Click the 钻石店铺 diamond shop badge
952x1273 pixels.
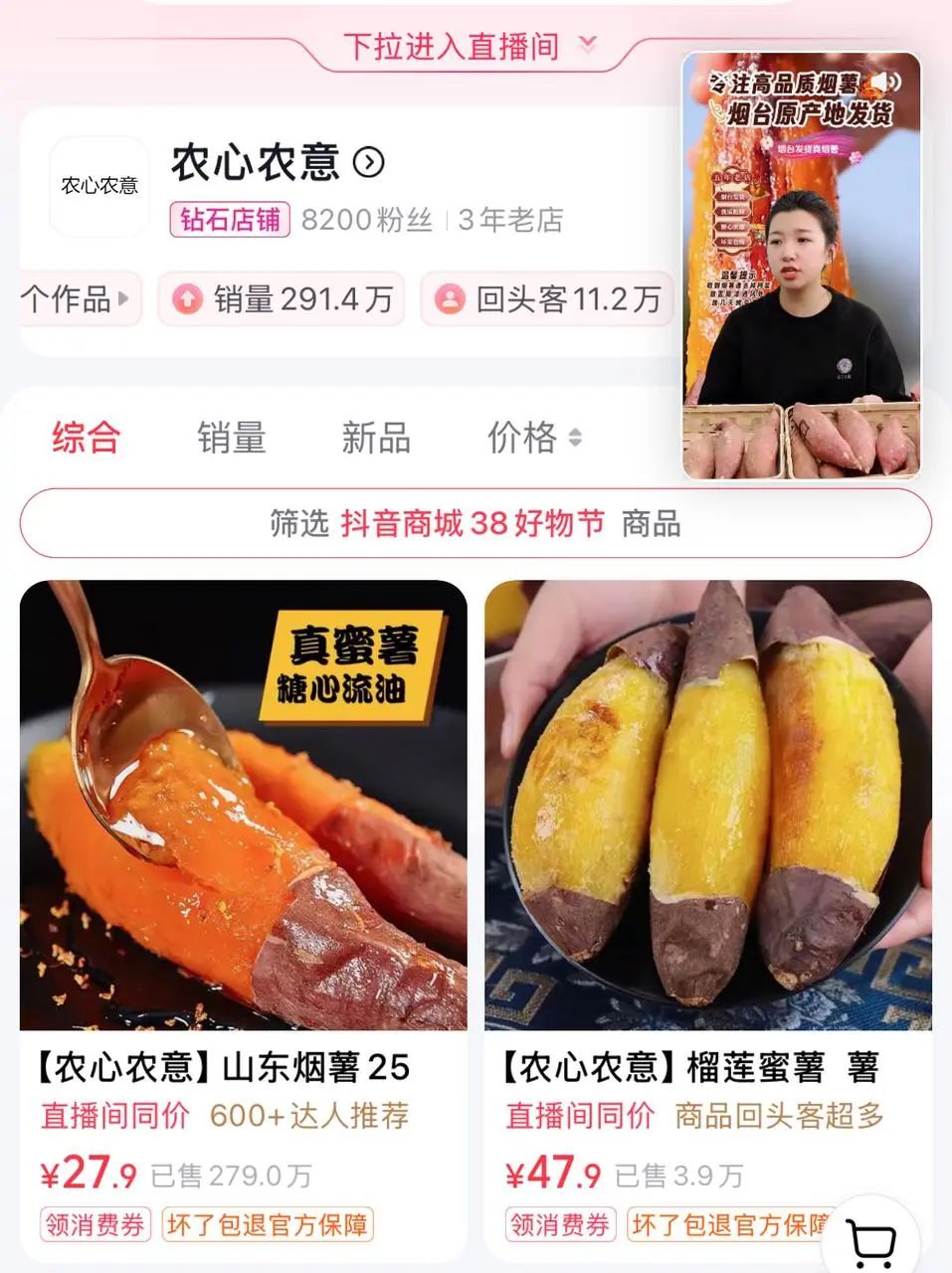pyautogui.click(x=228, y=221)
